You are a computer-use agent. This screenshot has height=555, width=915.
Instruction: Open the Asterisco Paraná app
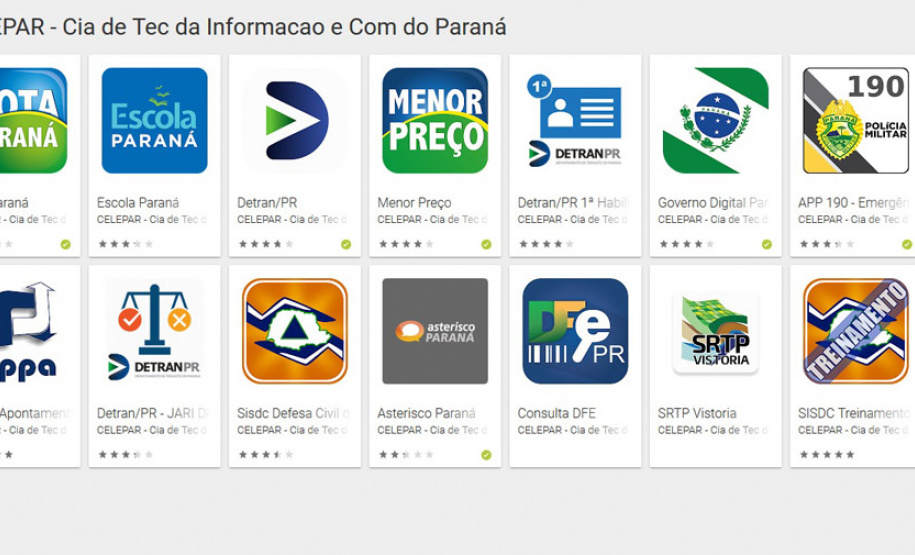pos(435,331)
